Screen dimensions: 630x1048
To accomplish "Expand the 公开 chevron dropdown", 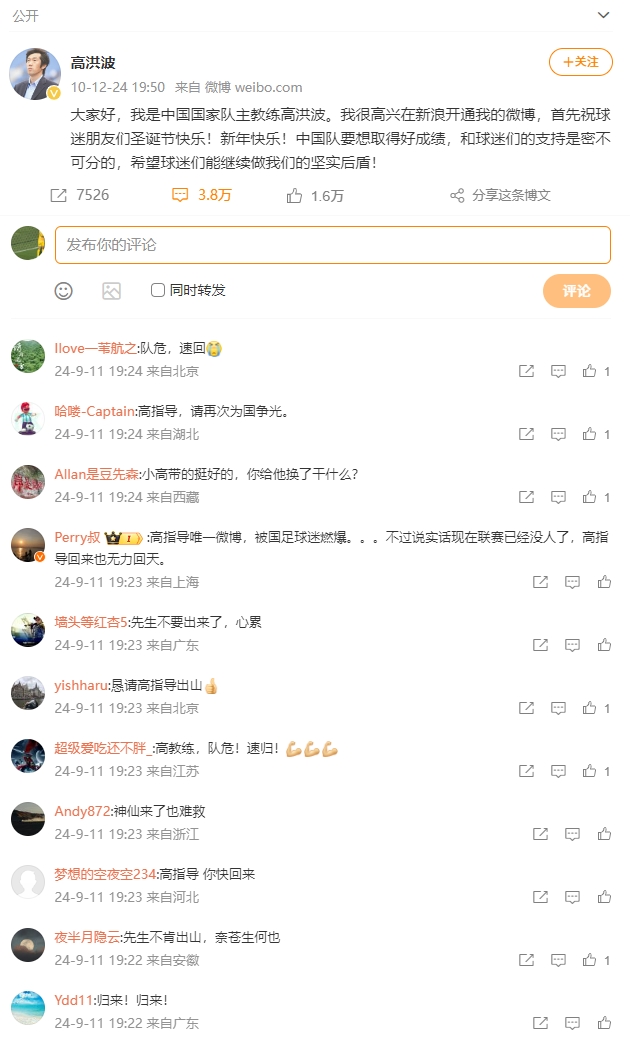I will [x=603, y=15].
